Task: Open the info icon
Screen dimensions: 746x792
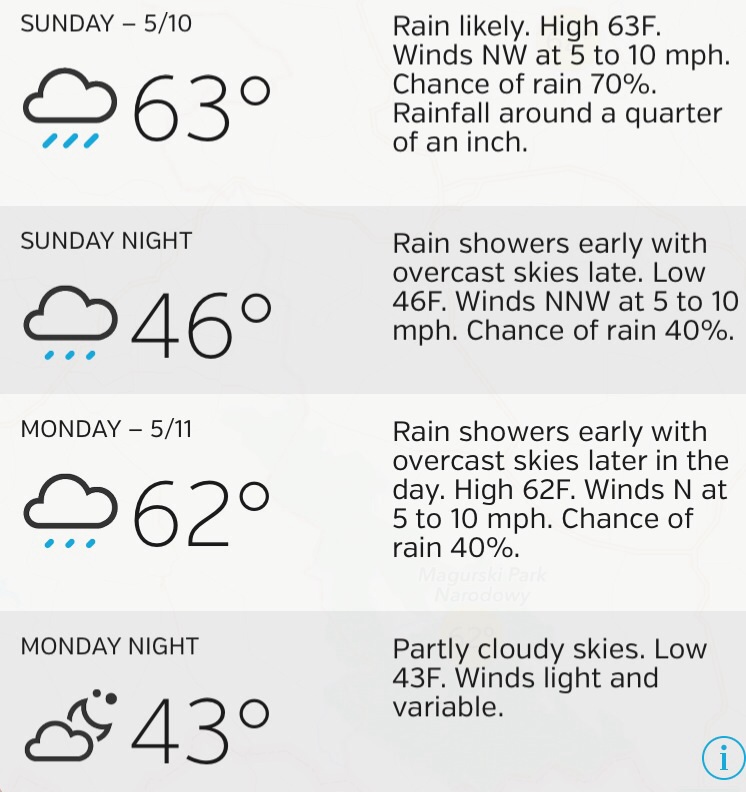Action: [723, 759]
